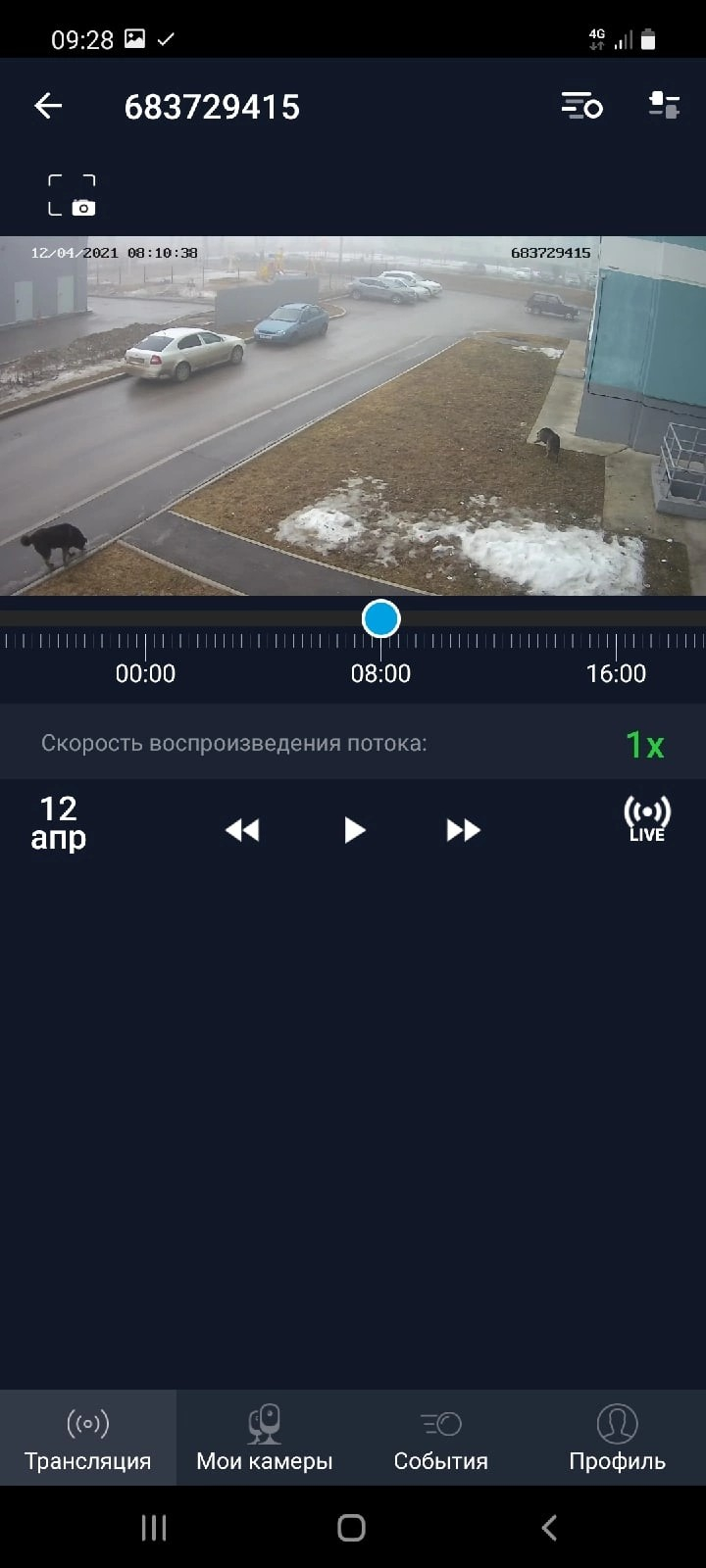
Task: Open system recent apps
Action: click(x=154, y=1527)
